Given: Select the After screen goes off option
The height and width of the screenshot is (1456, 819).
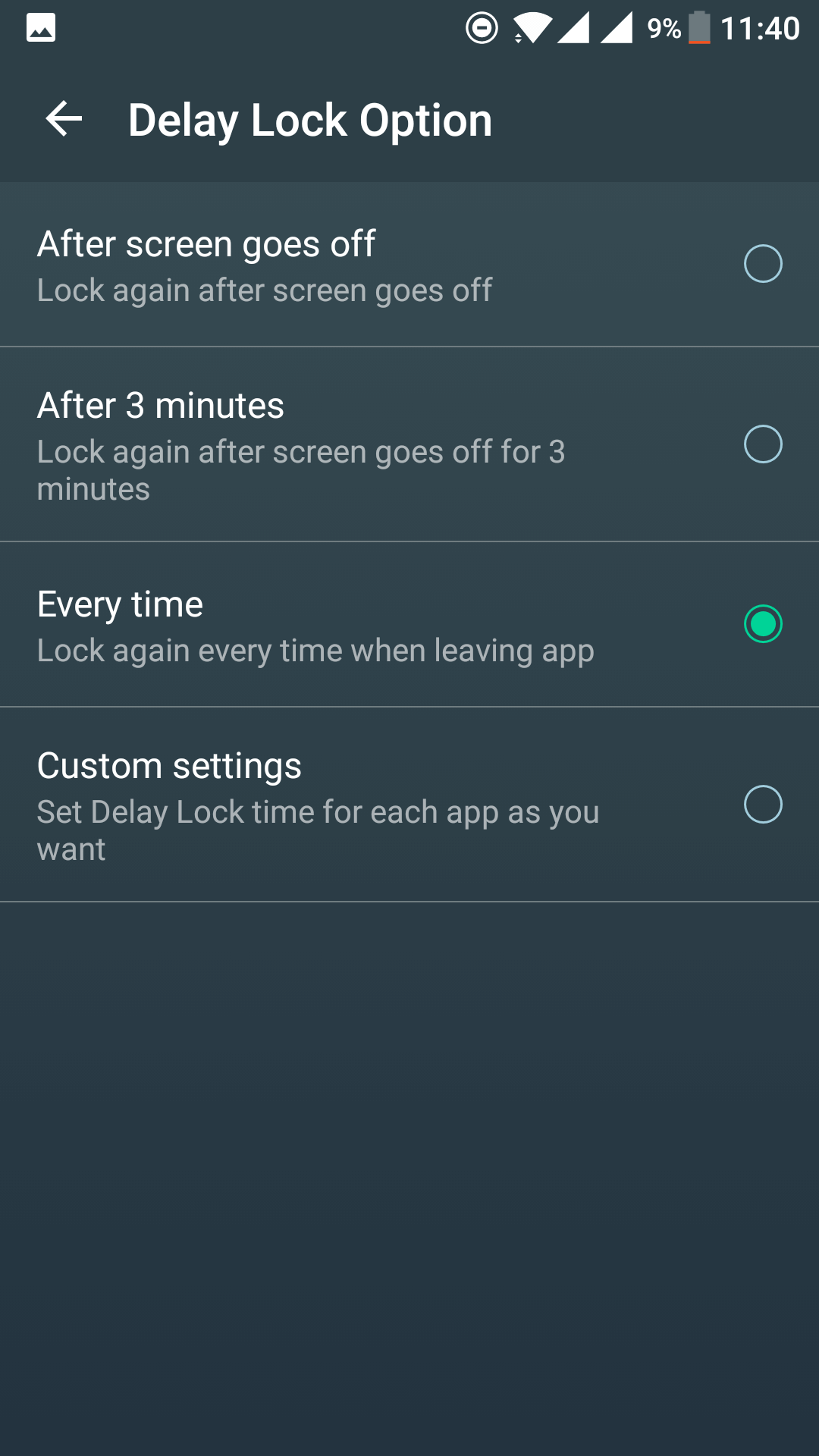Looking at the screenshot, I should (409, 265).
